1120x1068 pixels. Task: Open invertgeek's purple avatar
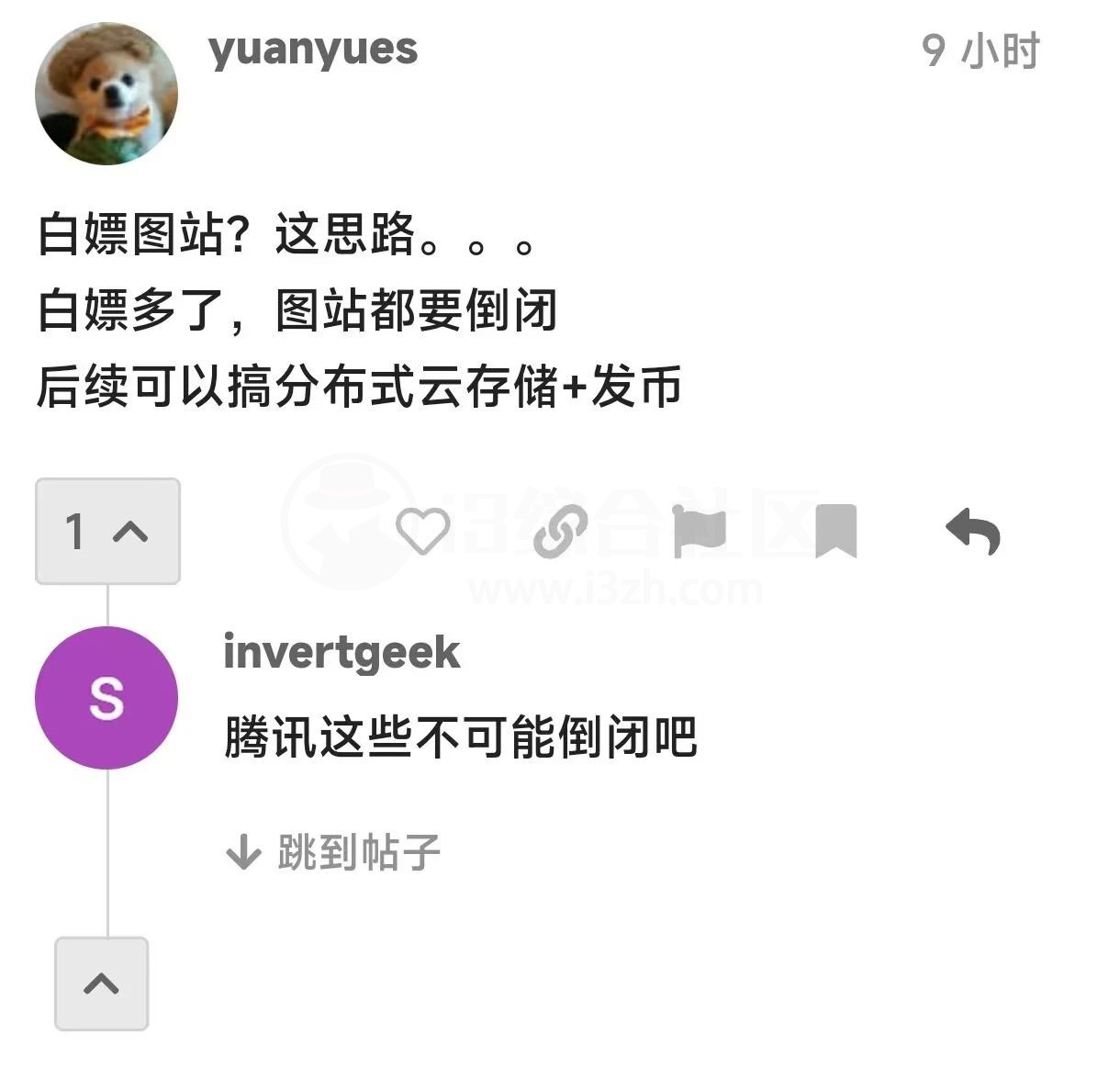(x=106, y=698)
